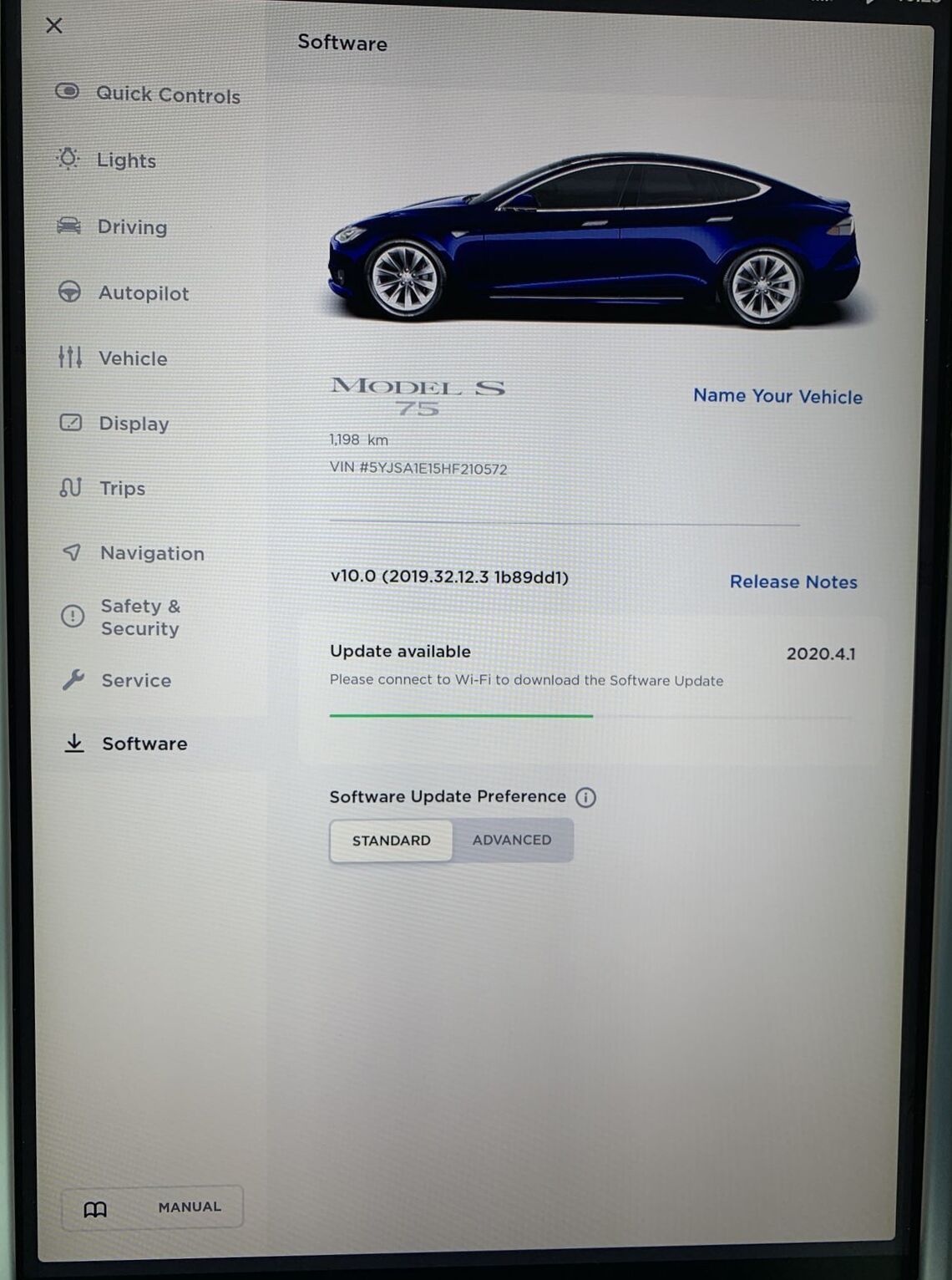The height and width of the screenshot is (1280, 952).
Task: Switch update preference to Advanced
Action: (512, 840)
